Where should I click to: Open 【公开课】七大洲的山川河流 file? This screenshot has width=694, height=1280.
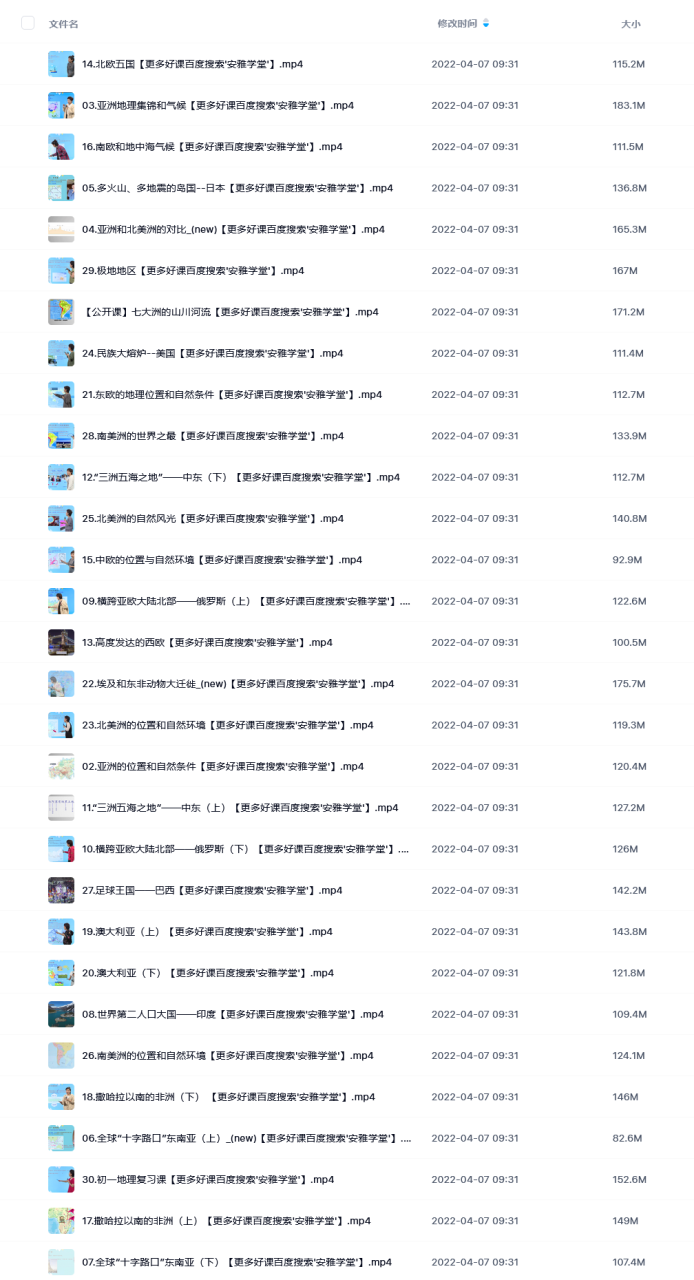tap(230, 312)
